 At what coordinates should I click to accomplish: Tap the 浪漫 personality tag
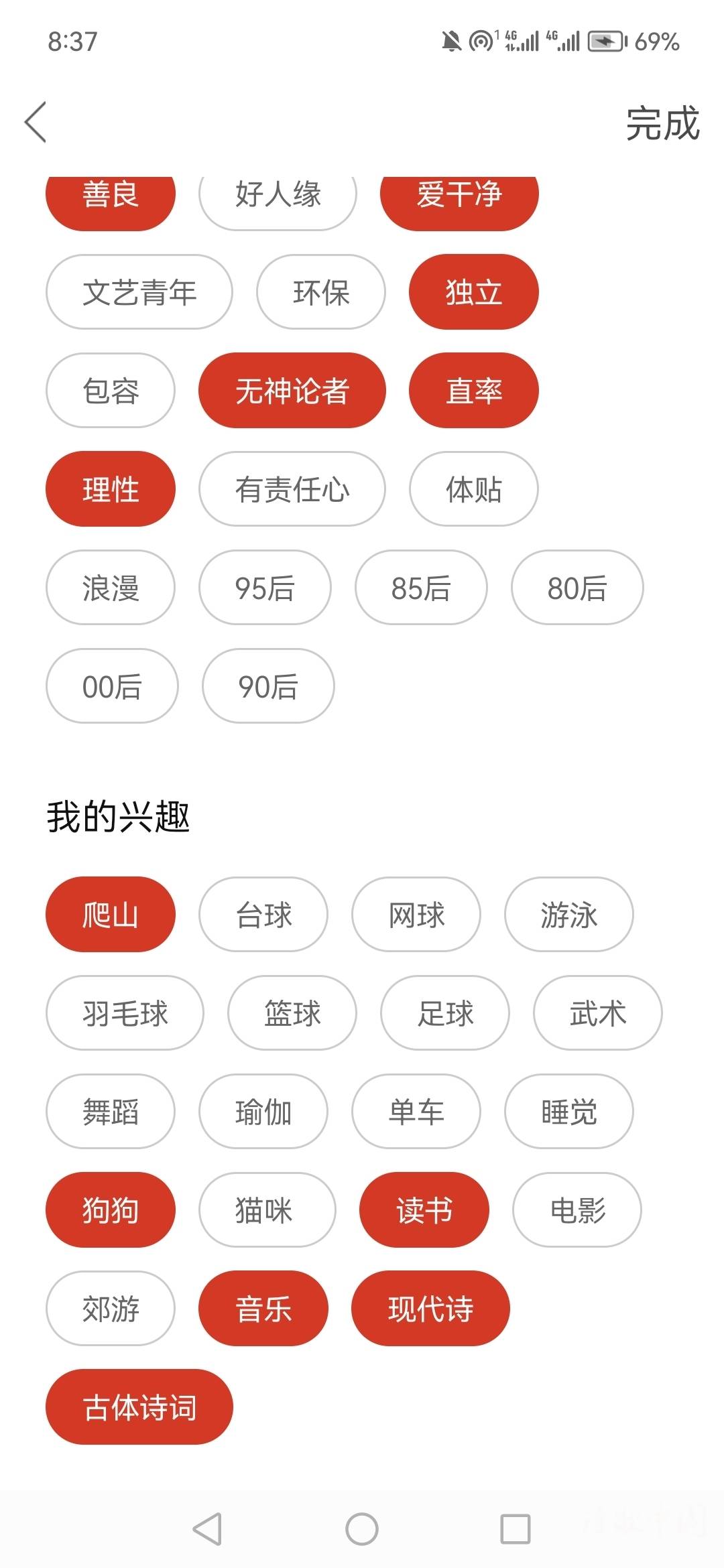pyautogui.click(x=111, y=588)
